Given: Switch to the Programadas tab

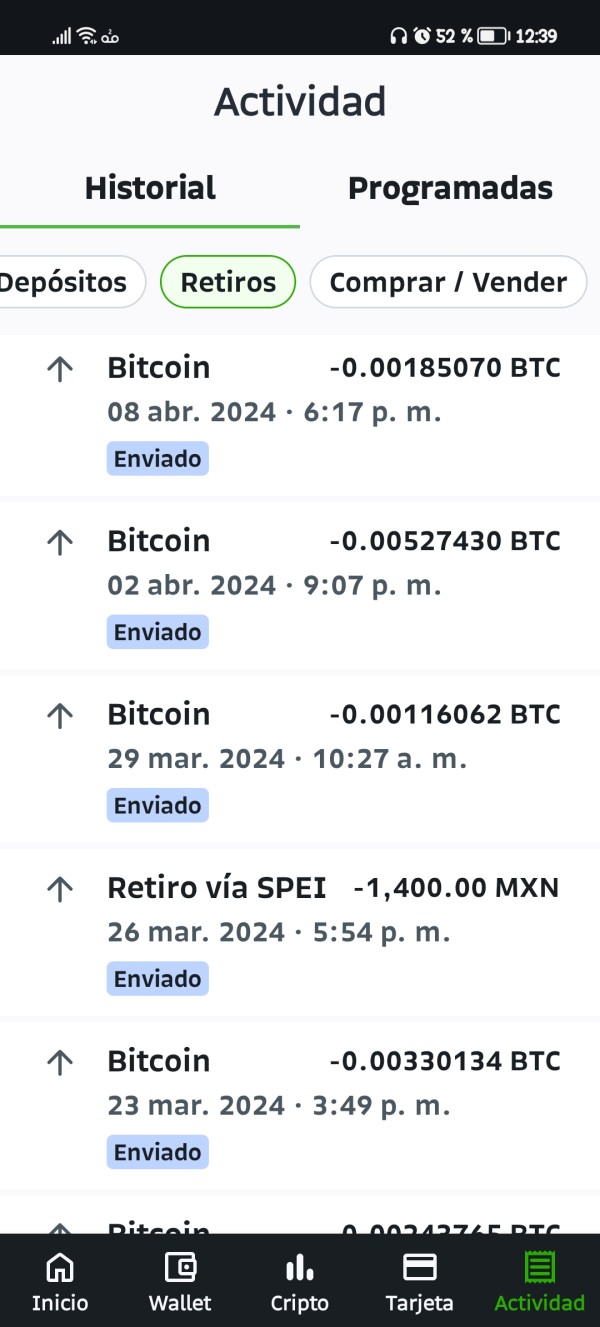Looking at the screenshot, I should tap(450, 188).
